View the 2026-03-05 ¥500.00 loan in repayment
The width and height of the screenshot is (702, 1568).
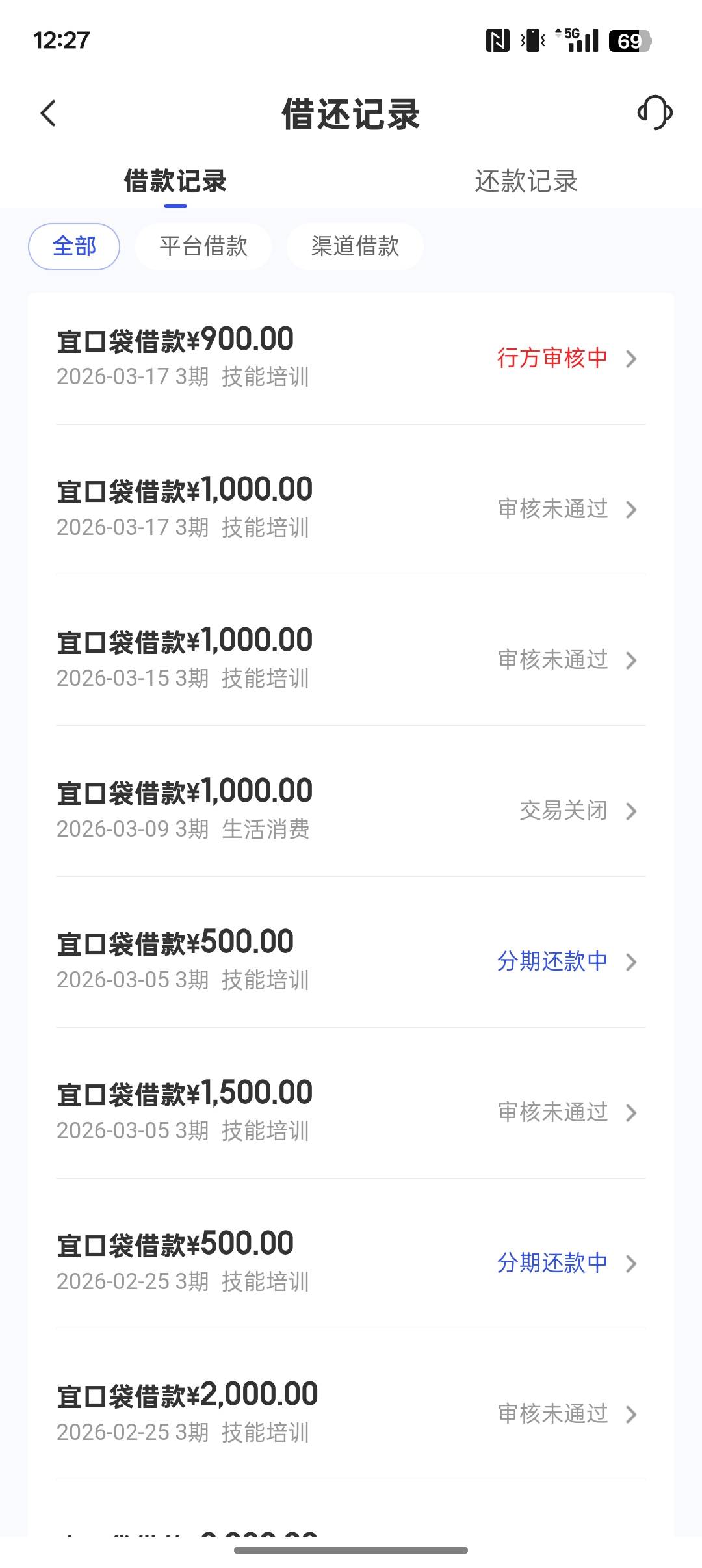351,960
